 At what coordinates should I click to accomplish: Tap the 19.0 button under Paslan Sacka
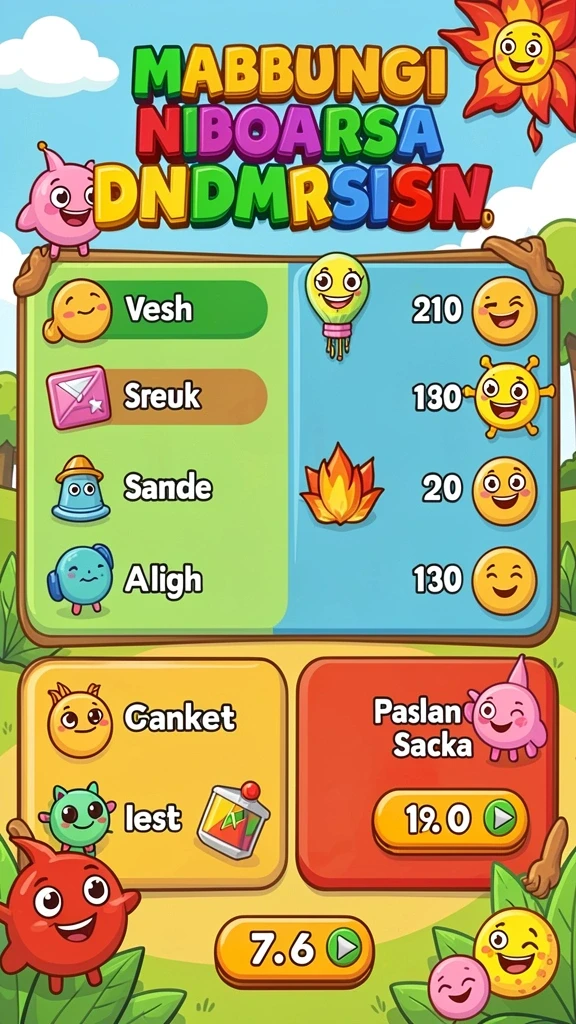point(450,820)
